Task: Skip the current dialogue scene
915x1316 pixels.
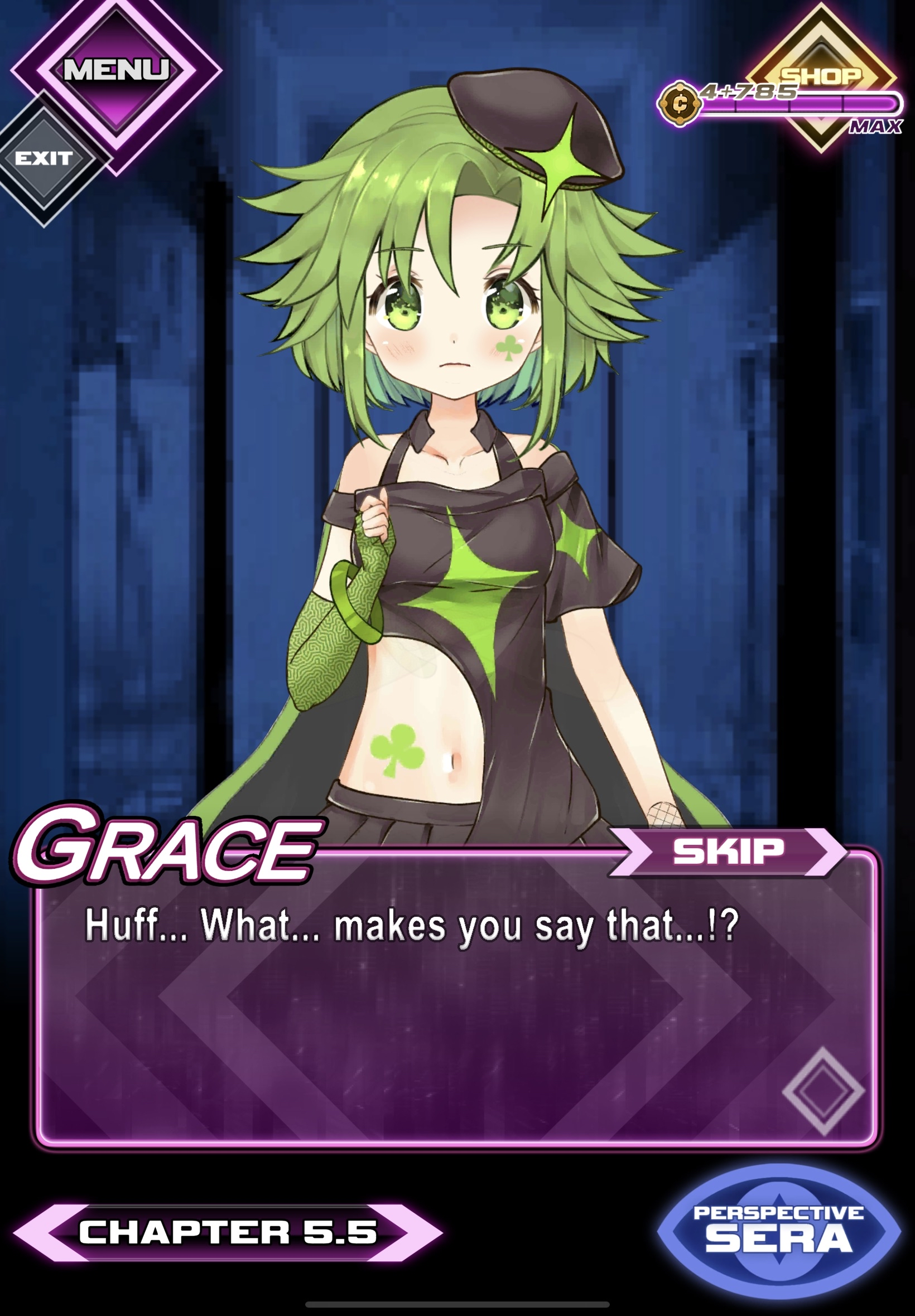Action: [x=728, y=851]
